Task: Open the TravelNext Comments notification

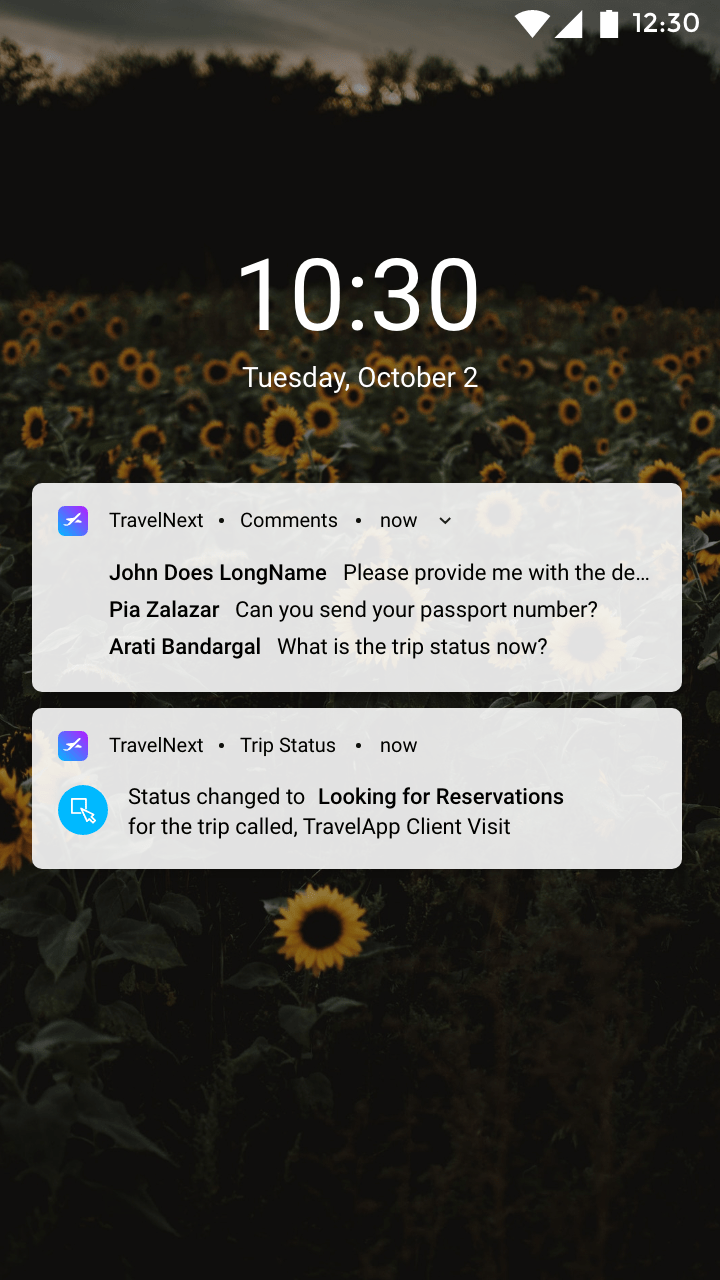Action: [356, 610]
